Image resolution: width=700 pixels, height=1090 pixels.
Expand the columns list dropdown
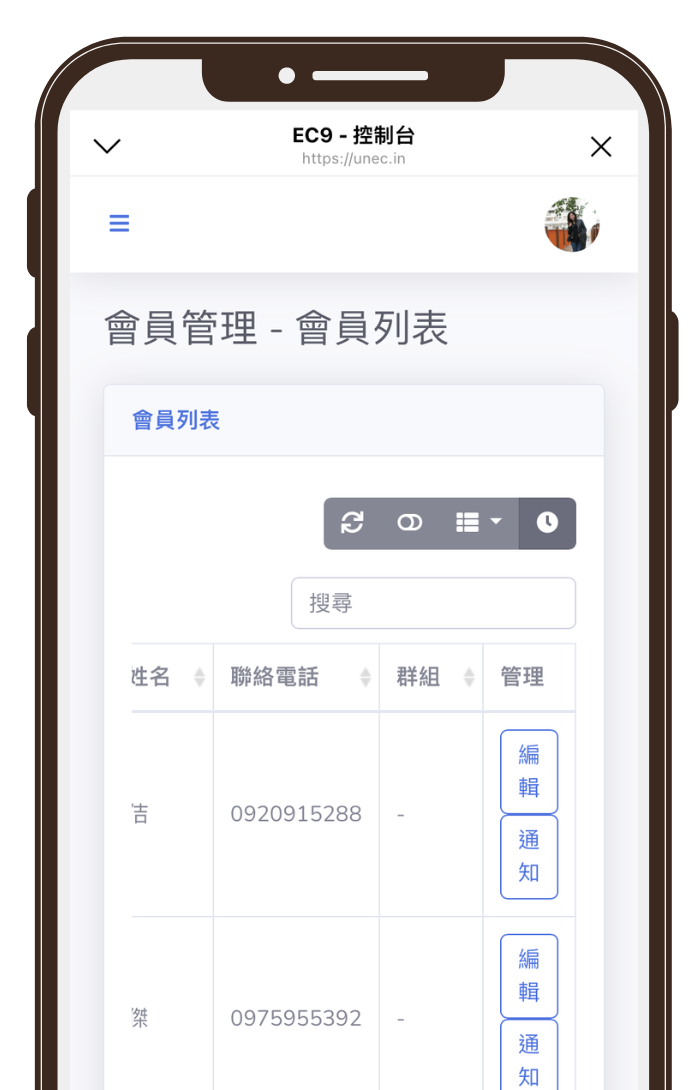click(479, 523)
